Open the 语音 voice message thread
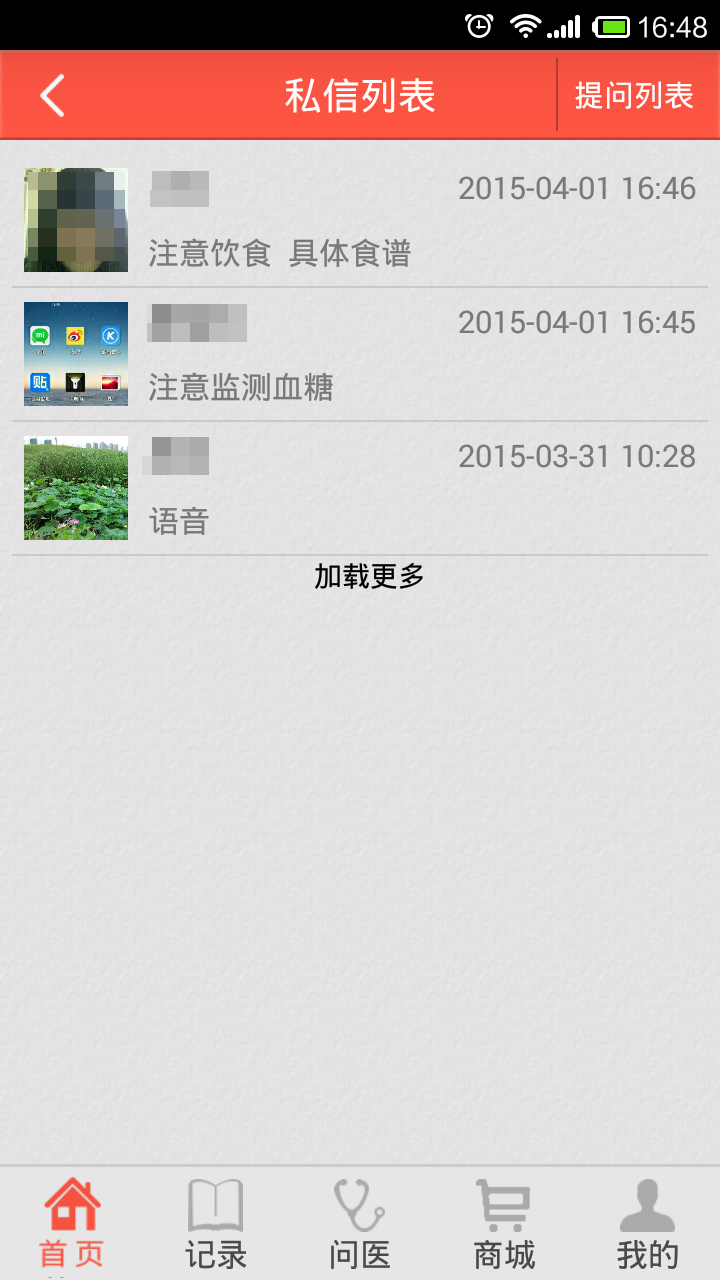 coord(360,488)
